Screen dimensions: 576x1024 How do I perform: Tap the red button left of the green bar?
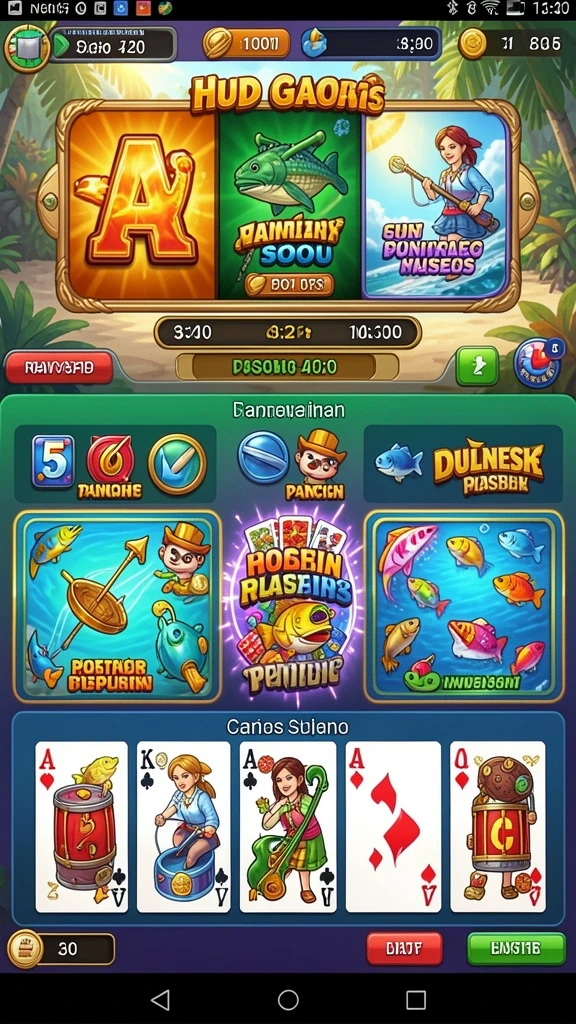pyautogui.click(x=59, y=368)
